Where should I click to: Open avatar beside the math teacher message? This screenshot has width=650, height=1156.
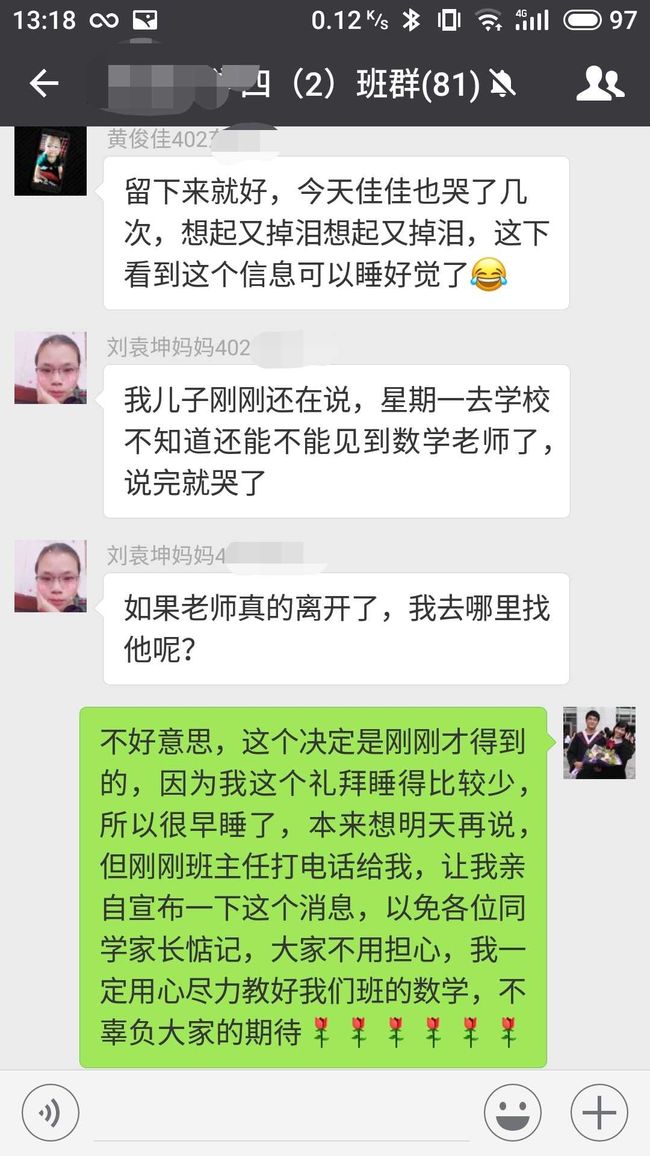point(50,367)
